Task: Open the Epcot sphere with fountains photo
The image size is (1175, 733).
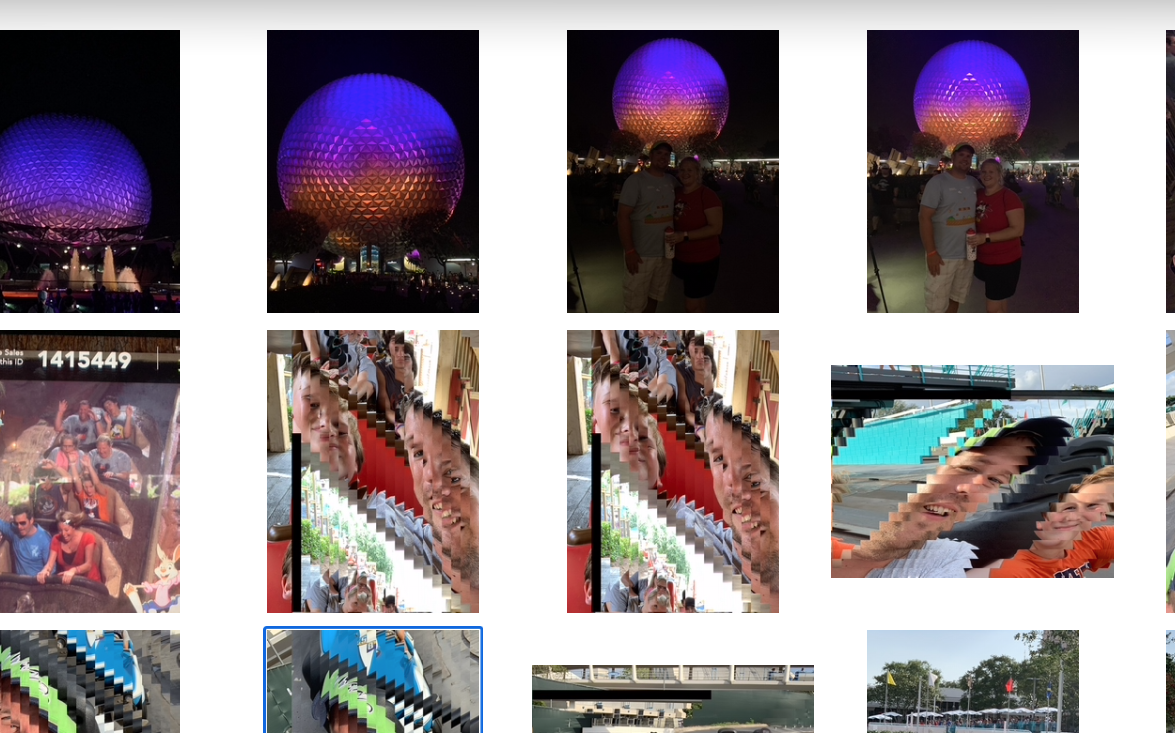Action: (x=89, y=171)
